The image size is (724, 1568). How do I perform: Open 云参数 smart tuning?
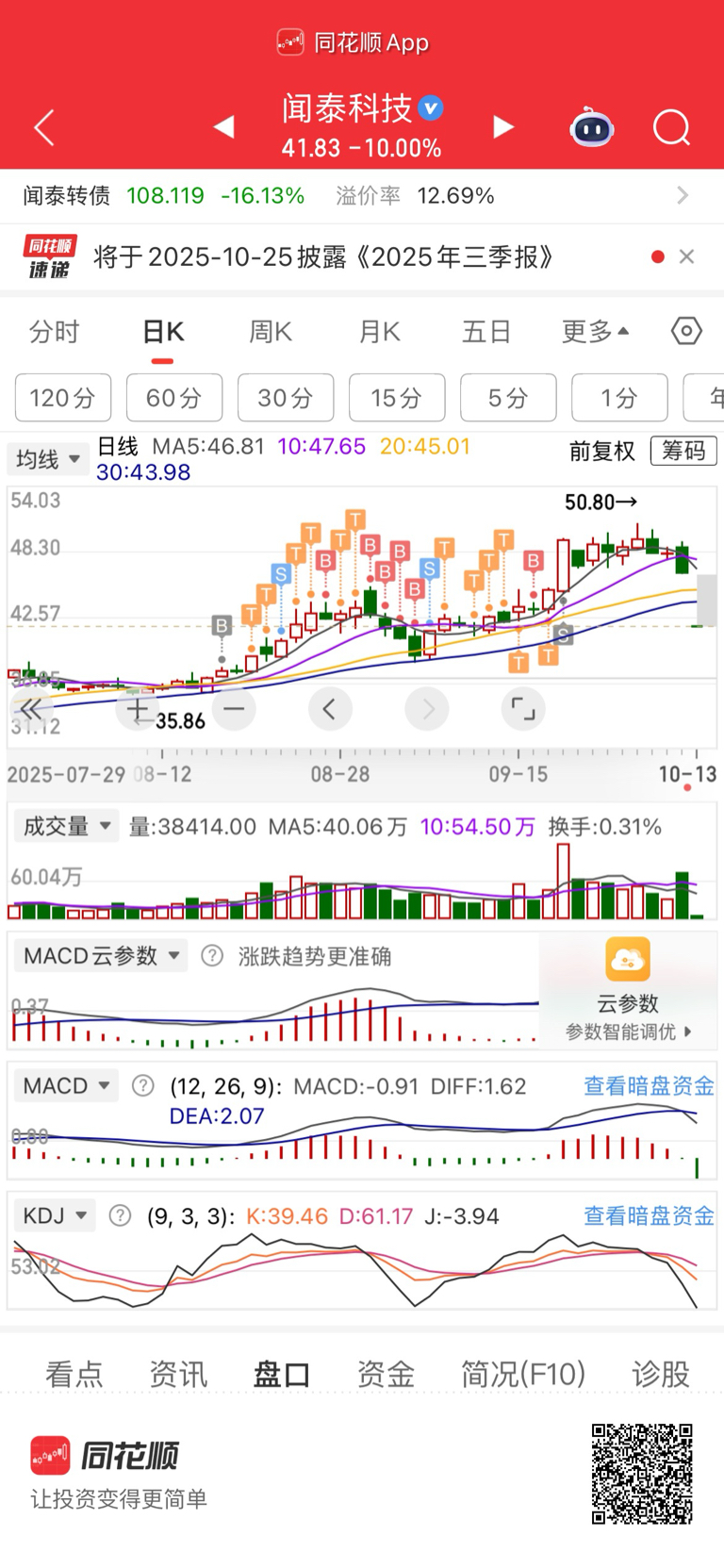[x=628, y=990]
